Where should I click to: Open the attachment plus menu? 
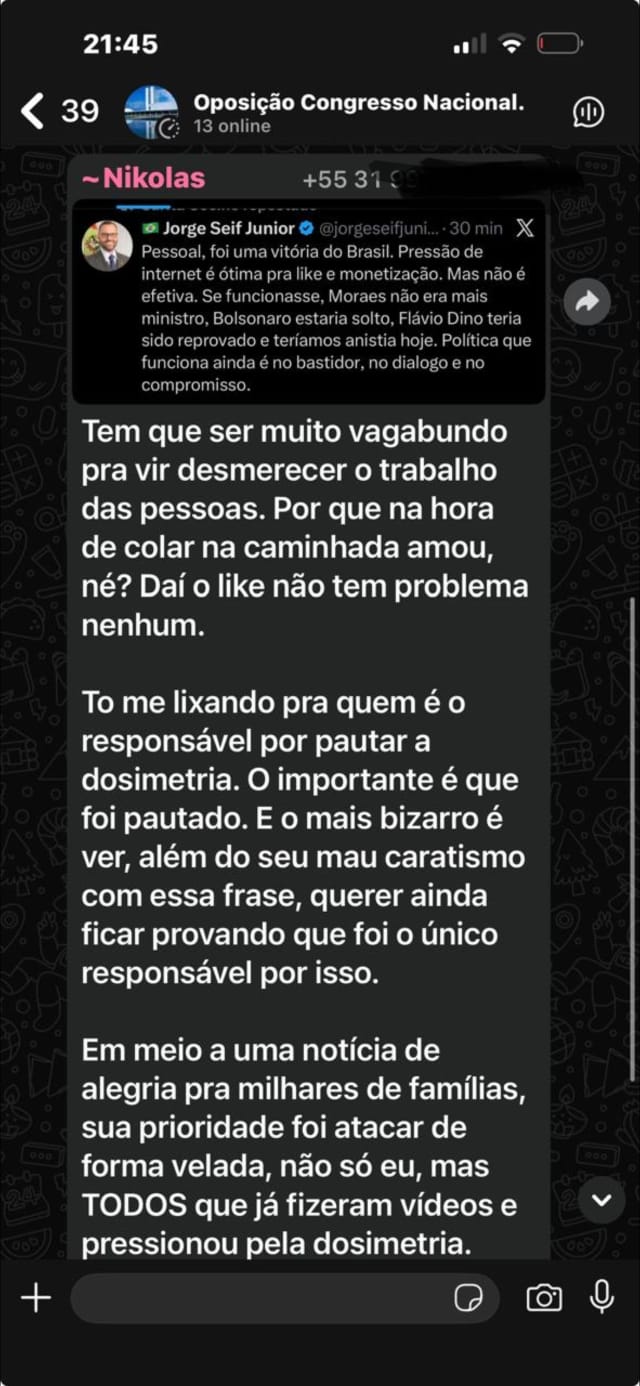pyautogui.click(x=36, y=1298)
